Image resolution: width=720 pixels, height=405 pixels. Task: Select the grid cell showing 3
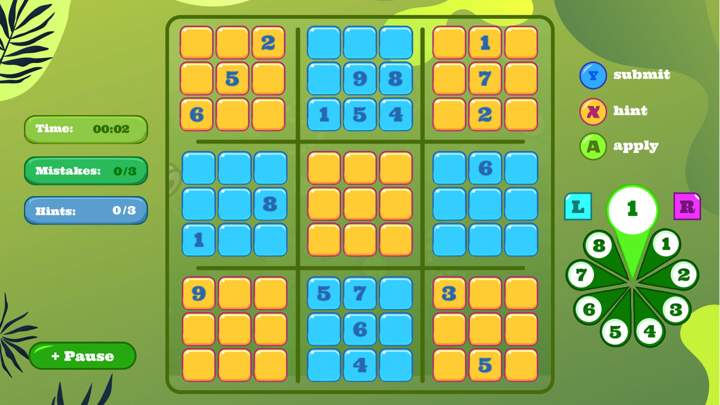click(450, 293)
